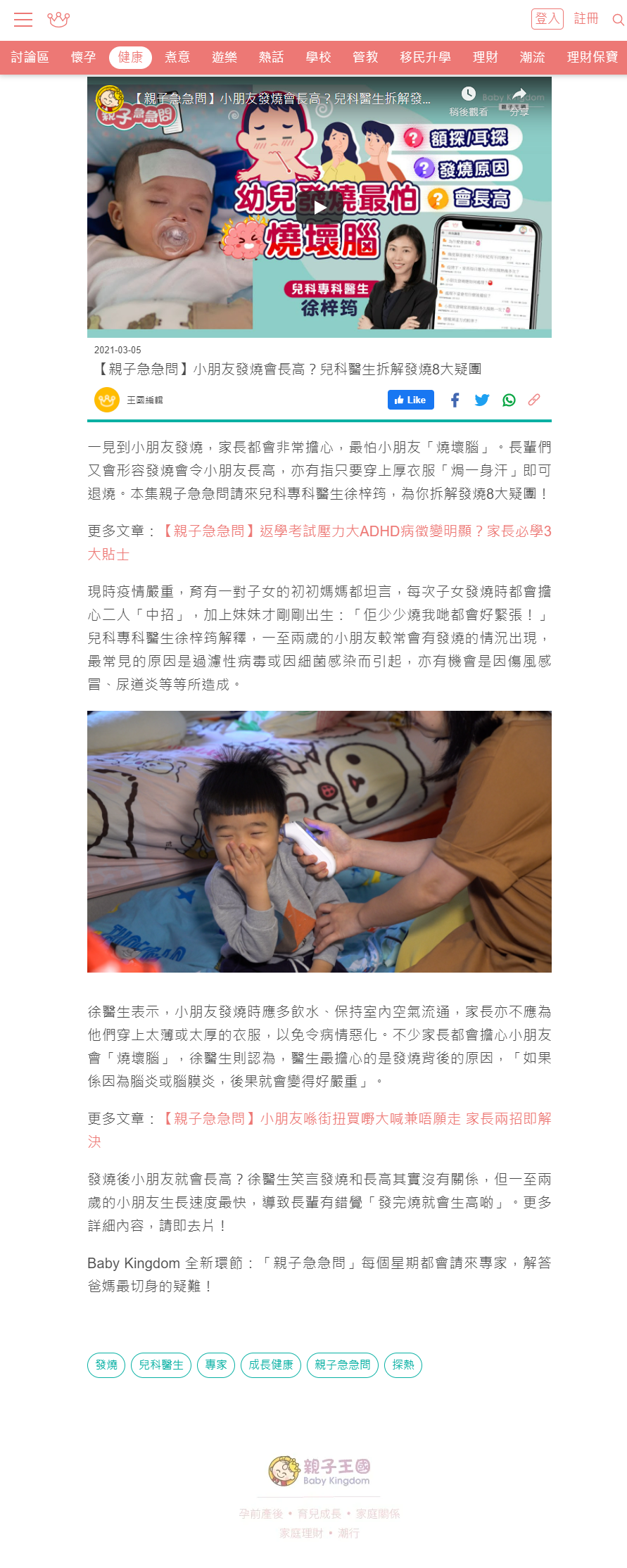Open the 註冊 register link

click(x=586, y=19)
